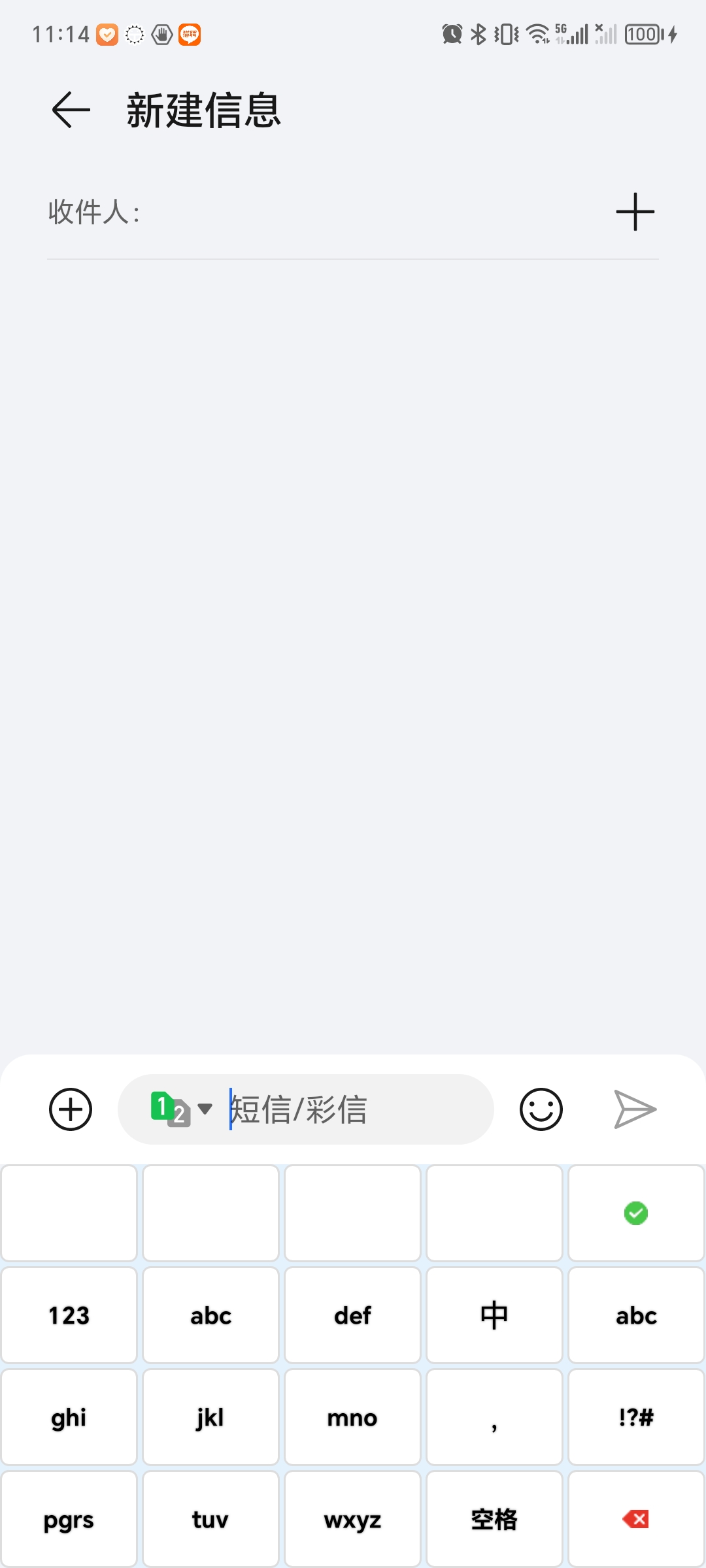The image size is (706, 1568).
Task: Delete a character with the backspace key
Action: (636, 1519)
